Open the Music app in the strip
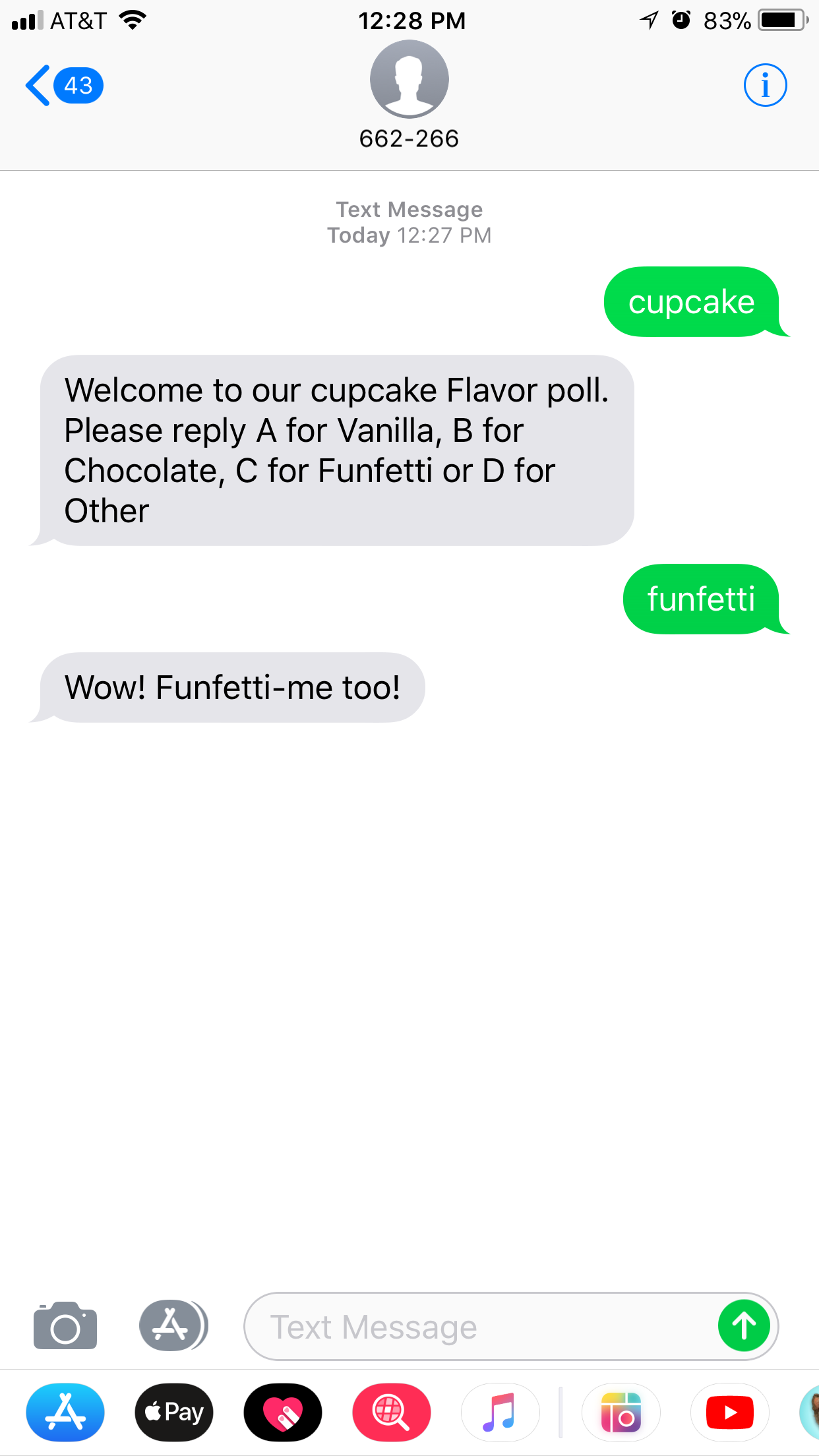819x1456 pixels. 501,1412
